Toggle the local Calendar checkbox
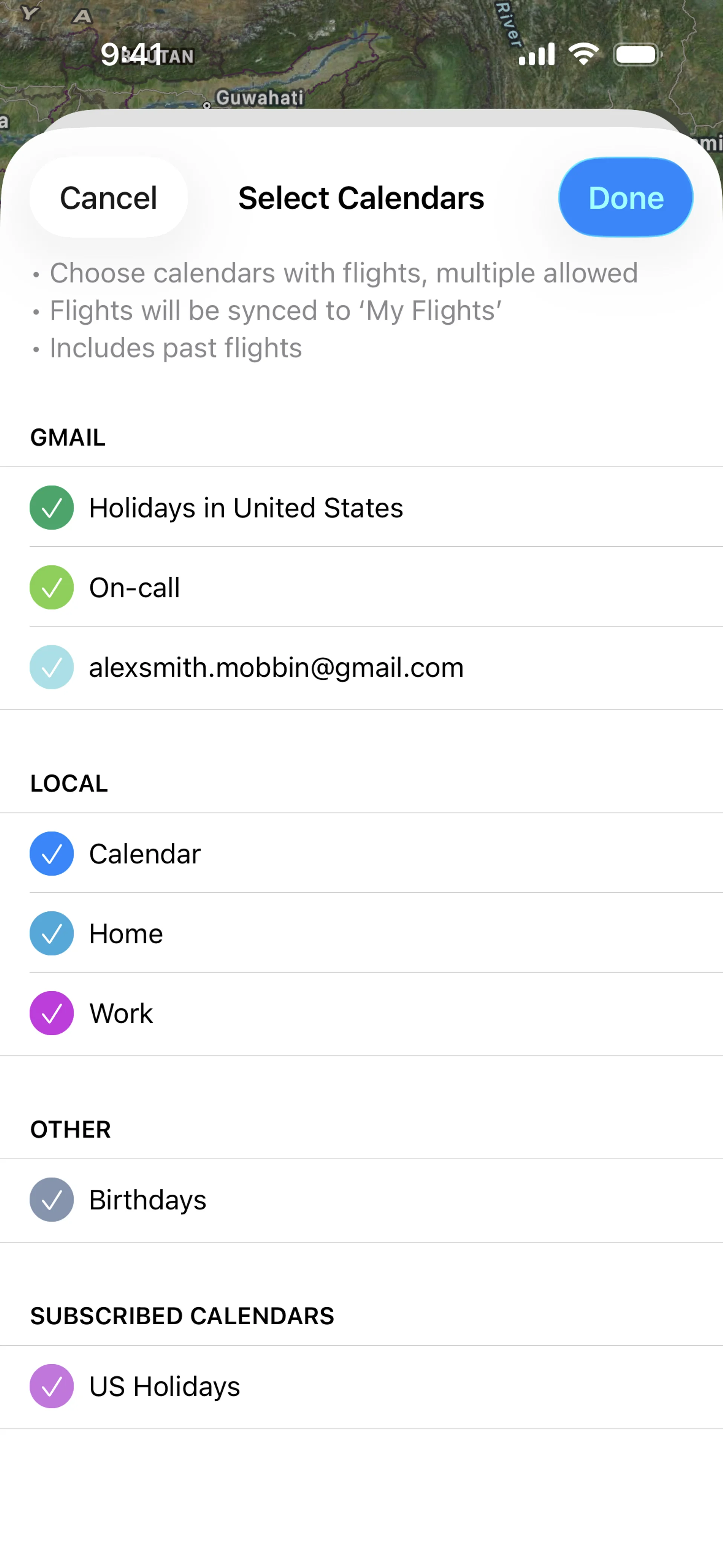This screenshot has height=1568, width=723. pyautogui.click(x=52, y=853)
